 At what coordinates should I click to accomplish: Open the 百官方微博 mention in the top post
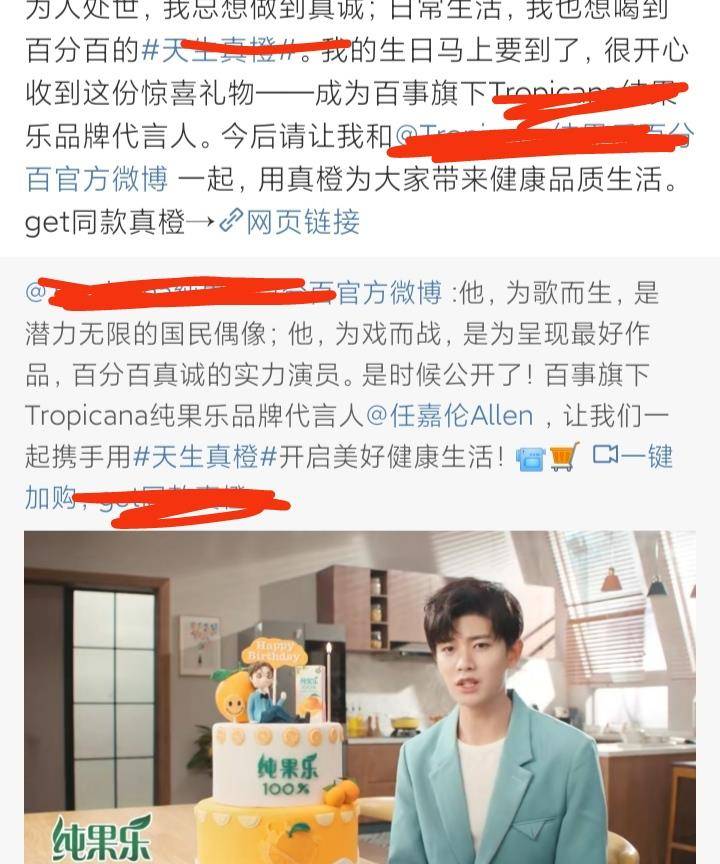click(x=97, y=180)
